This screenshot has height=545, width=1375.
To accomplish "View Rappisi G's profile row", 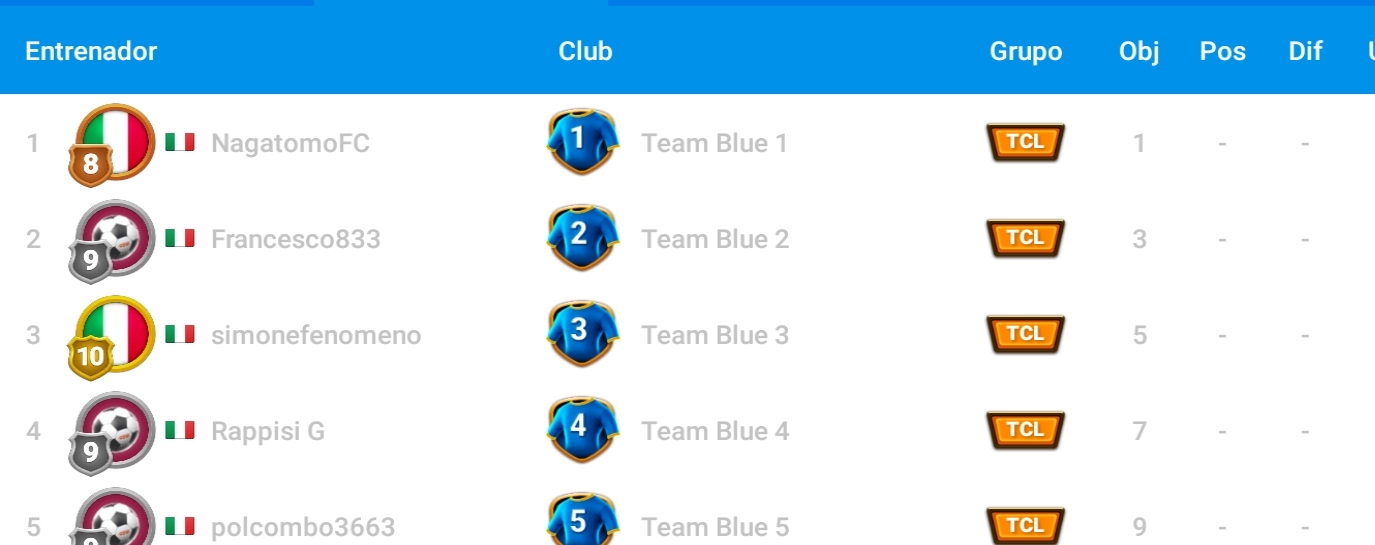I will 267,431.
